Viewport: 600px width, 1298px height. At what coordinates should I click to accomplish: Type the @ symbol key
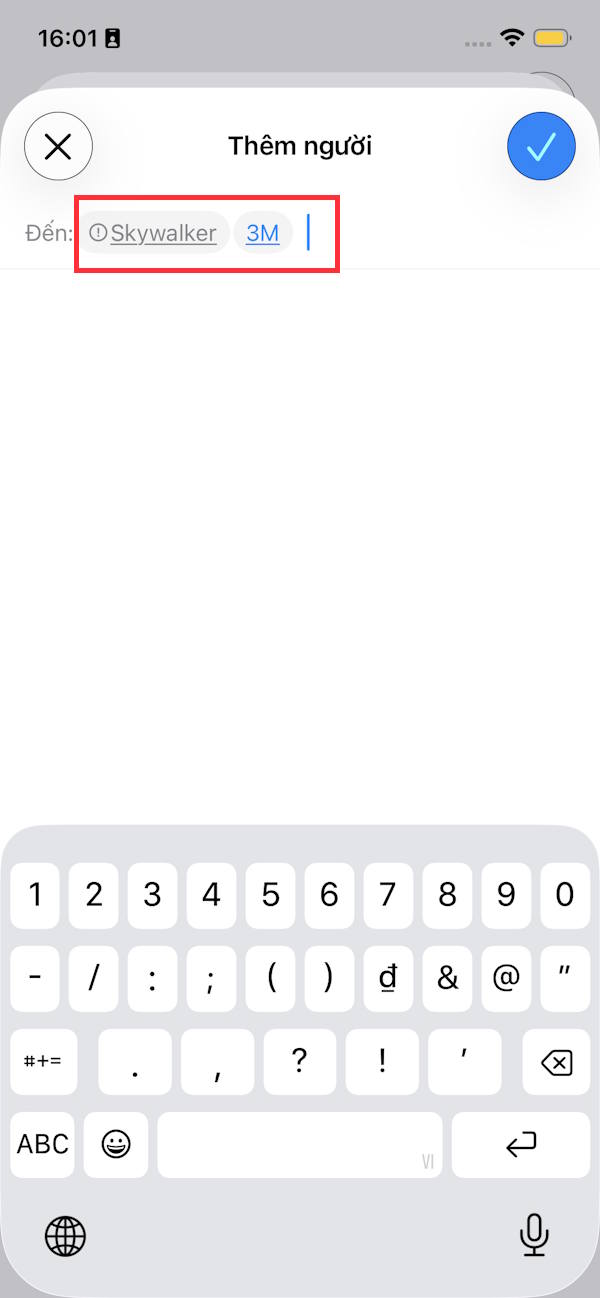click(x=506, y=978)
